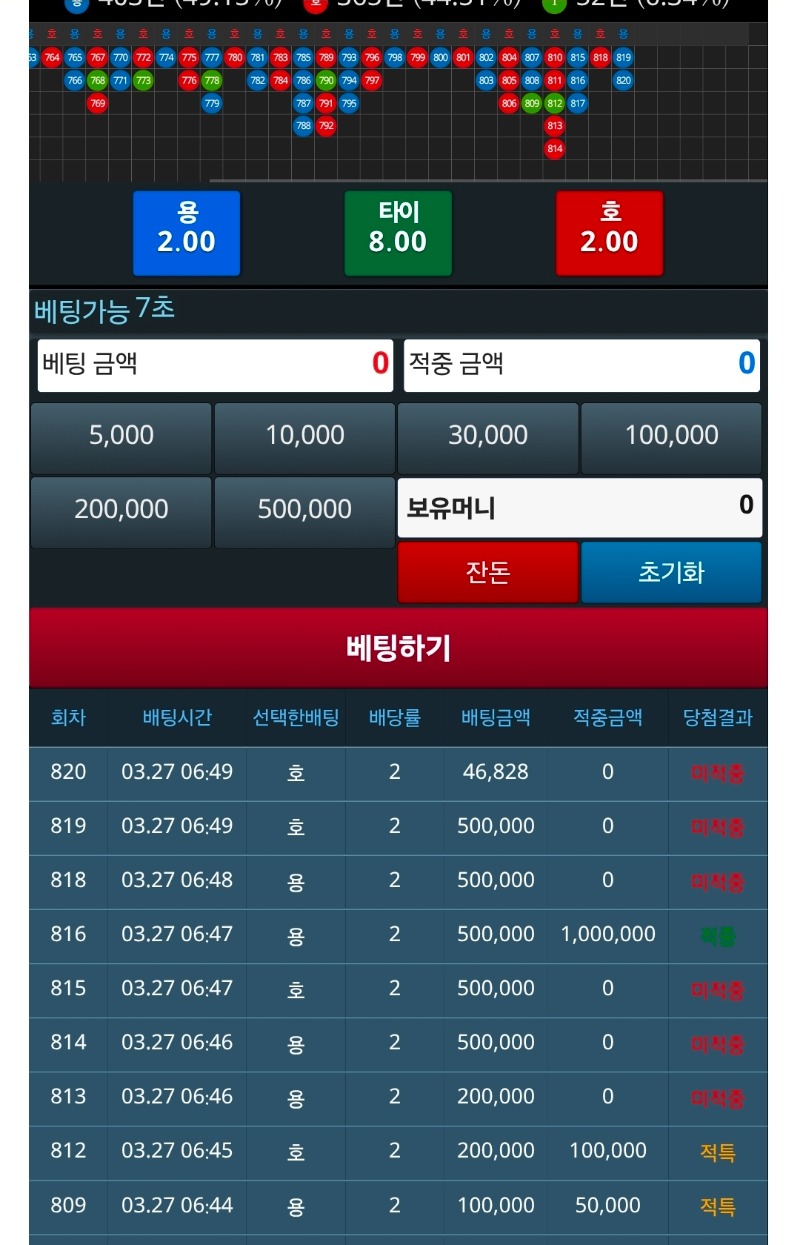Select the red 호 2.00 bet option
Screen dimensions: 800x1245
(x=609, y=233)
